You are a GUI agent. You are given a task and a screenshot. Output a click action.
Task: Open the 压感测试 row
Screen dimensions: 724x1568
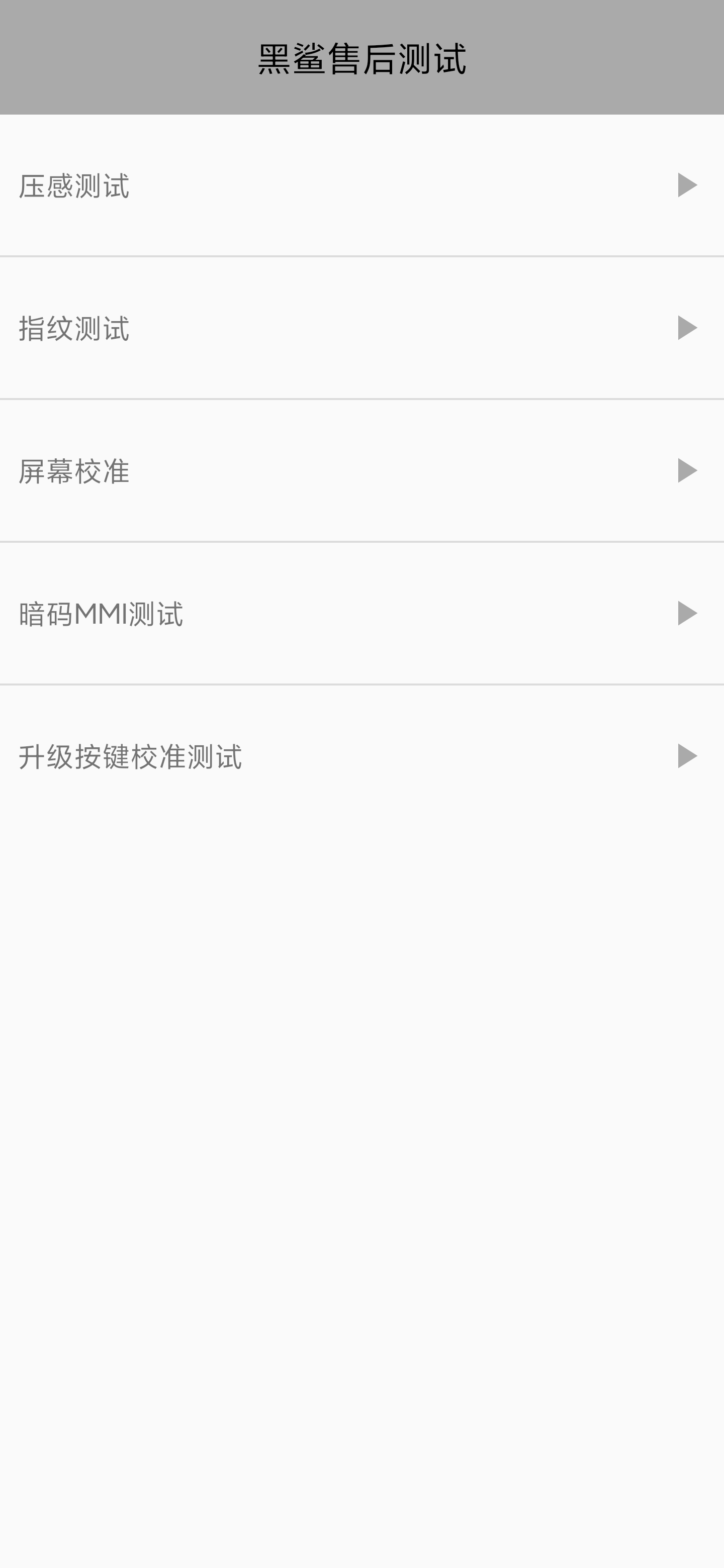361,185
